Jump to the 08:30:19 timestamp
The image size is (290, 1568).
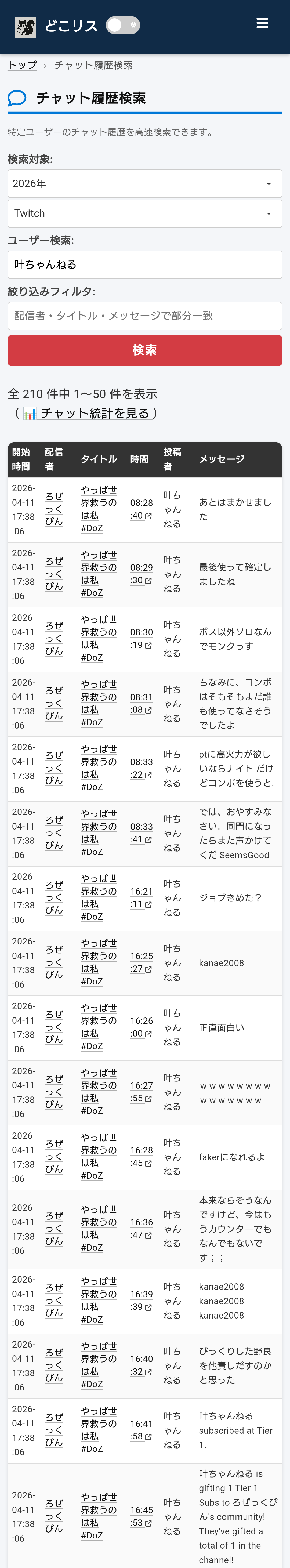click(141, 639)
